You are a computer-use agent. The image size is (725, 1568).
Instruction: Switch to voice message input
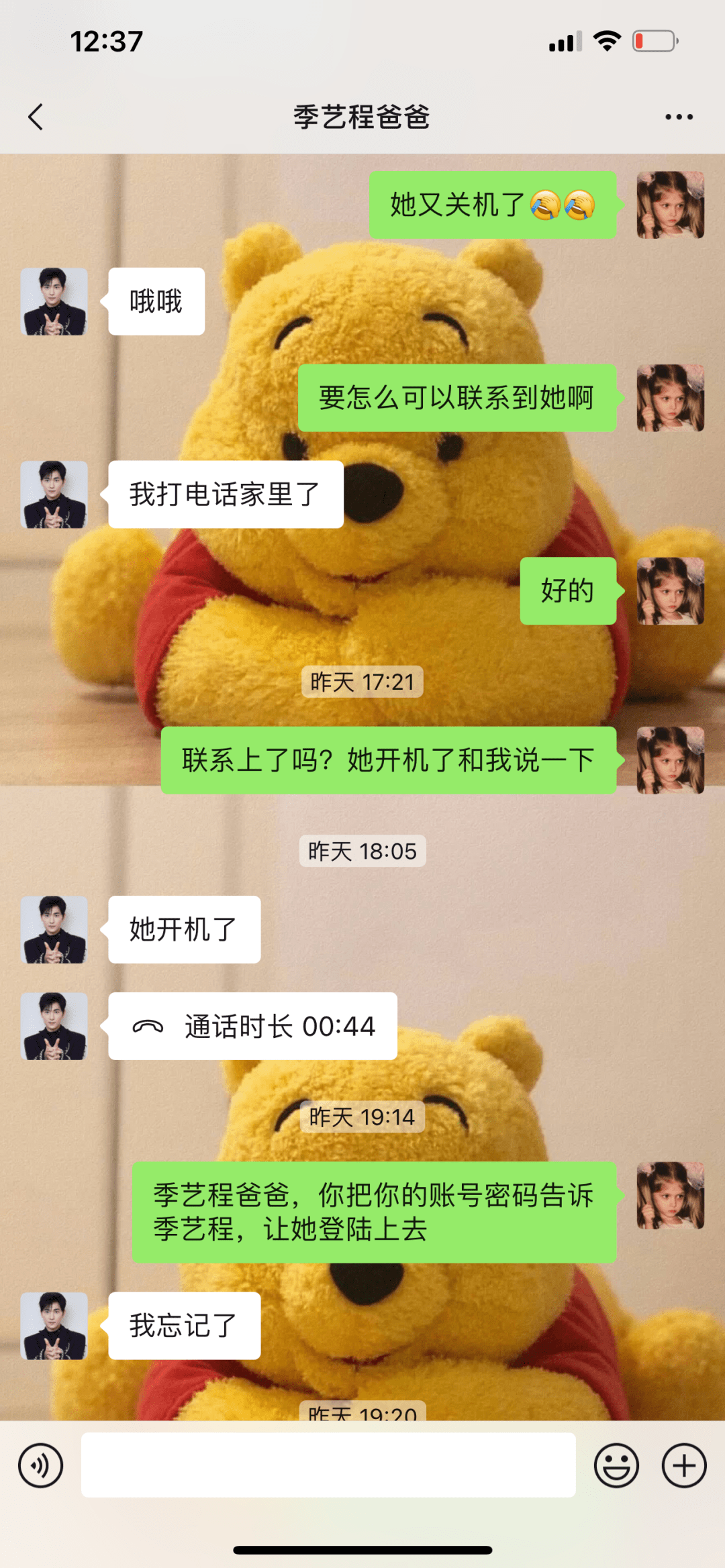click(x=40, y=1465)
